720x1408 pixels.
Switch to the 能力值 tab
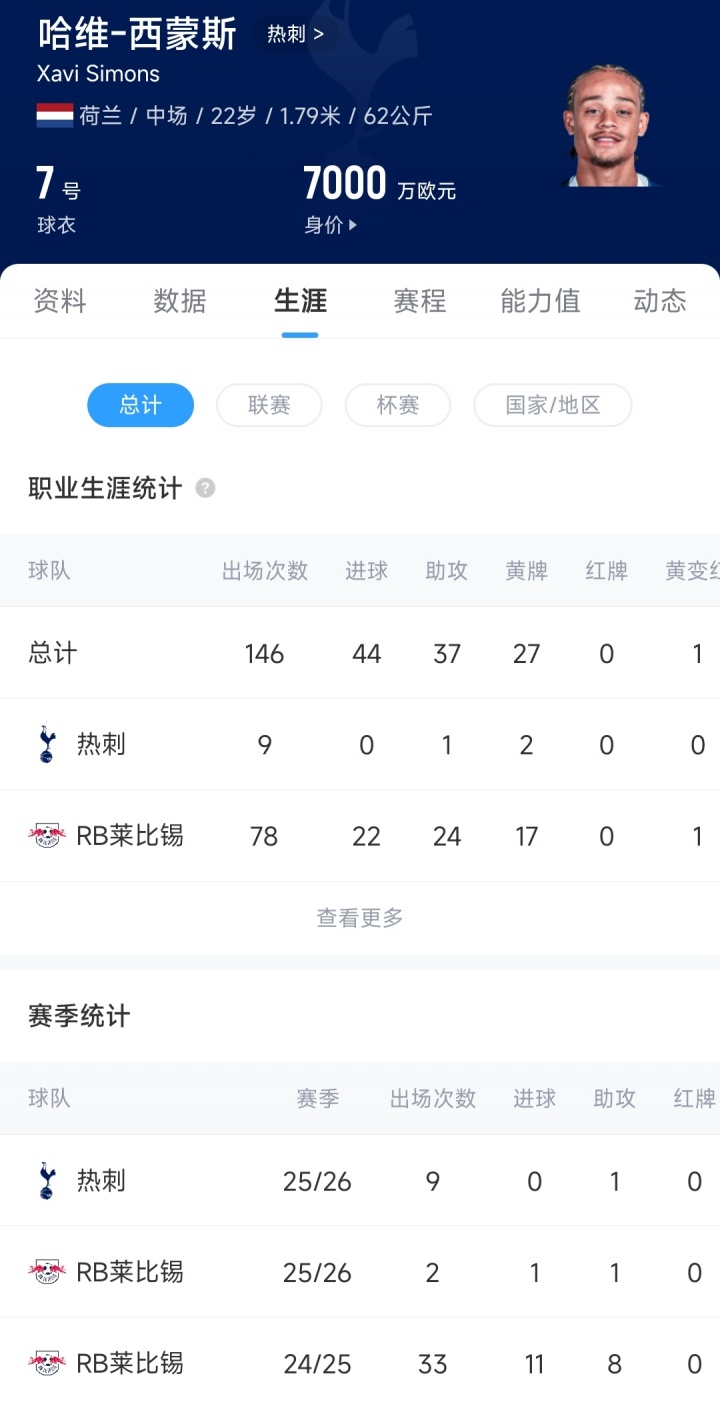click(540, 301)
